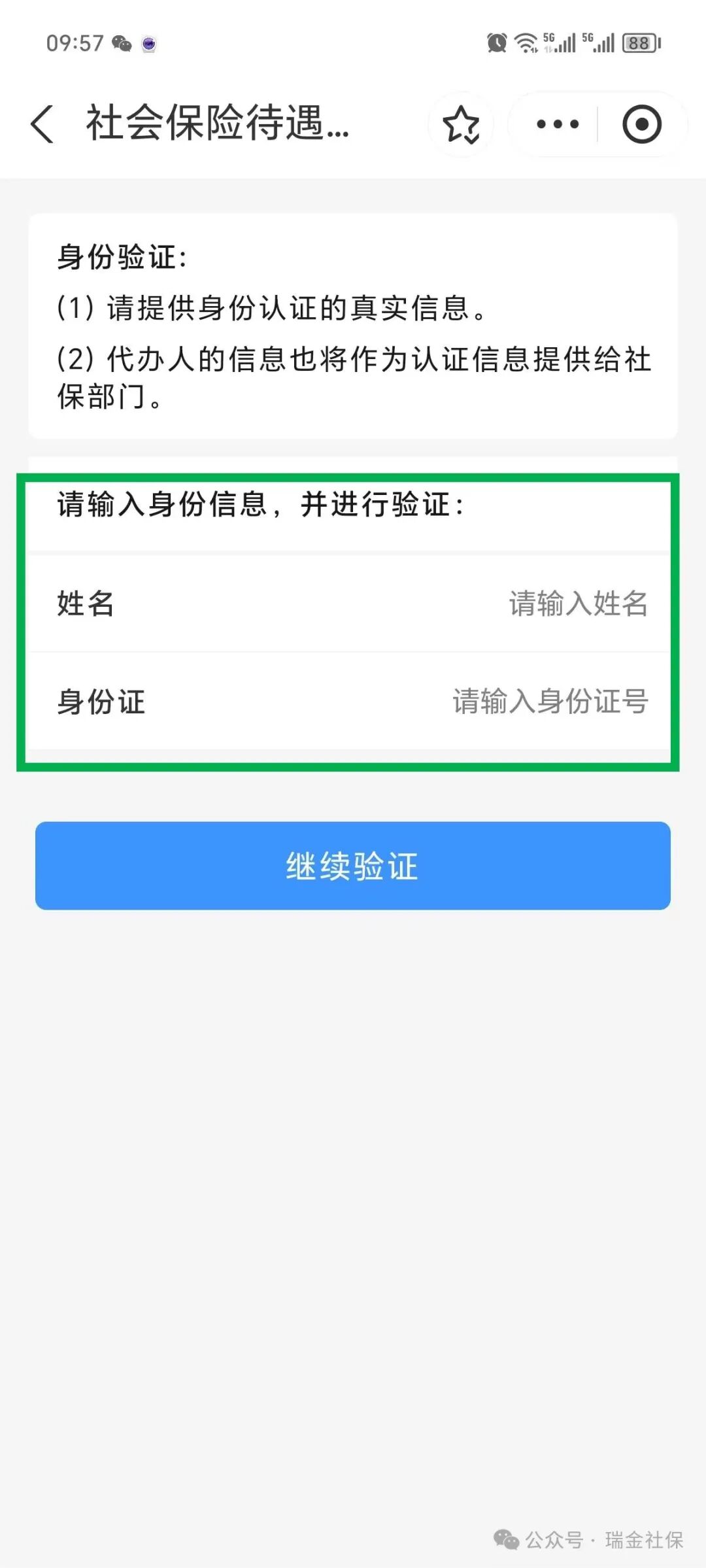706x1568 pixels.
Task: Tap the 身份证 ID number input field
Action: pos(353,701)
